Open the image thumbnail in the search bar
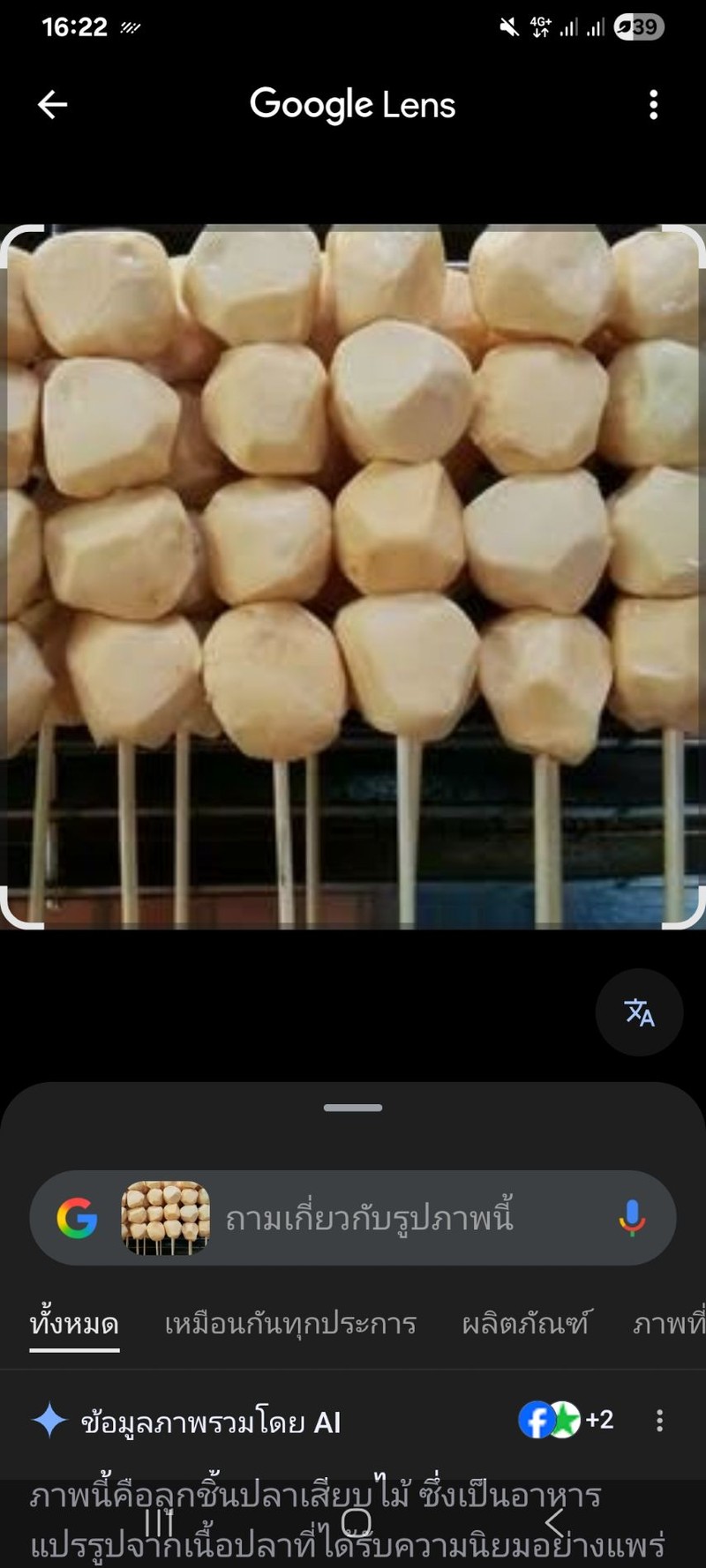 click(x=165, y=1218)
